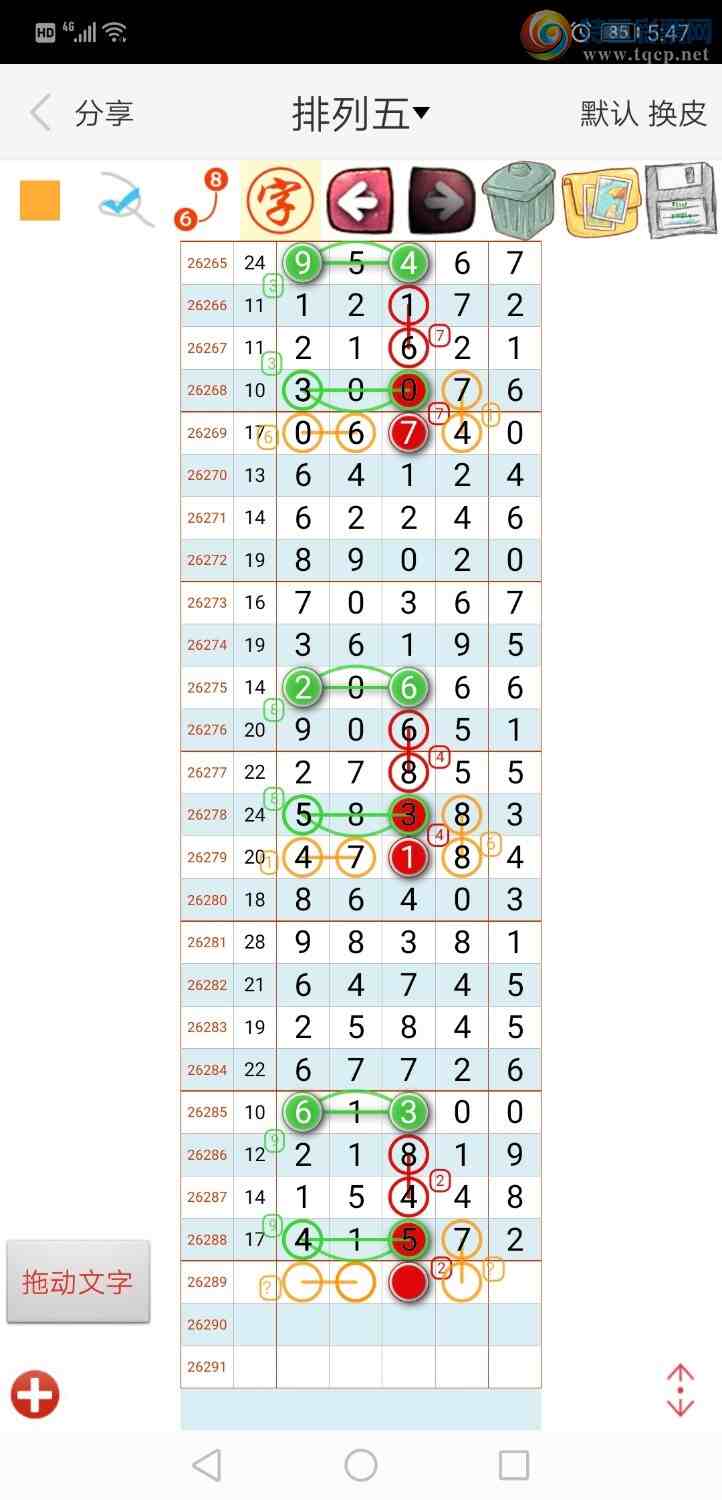
Task: Open the picture gallery folder icon
Action: point(600,201)
